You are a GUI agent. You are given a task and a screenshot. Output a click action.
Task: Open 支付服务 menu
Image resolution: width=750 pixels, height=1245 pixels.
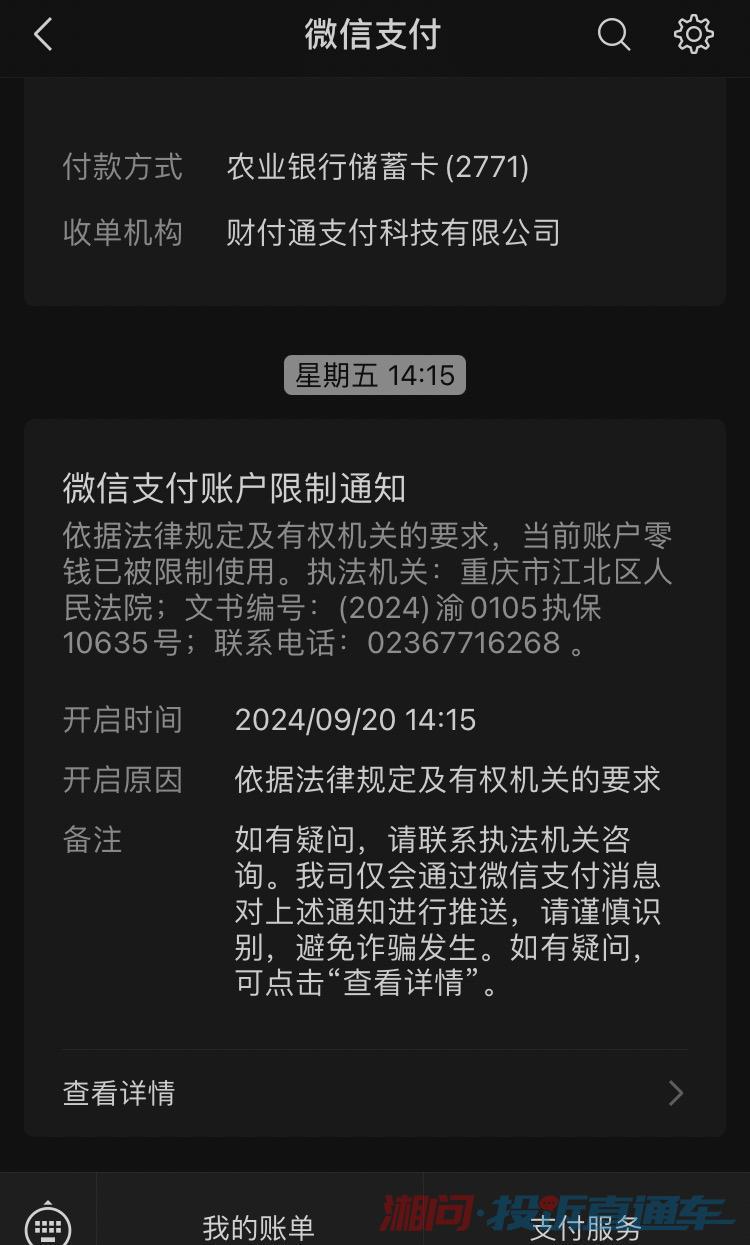(585, 1226)
